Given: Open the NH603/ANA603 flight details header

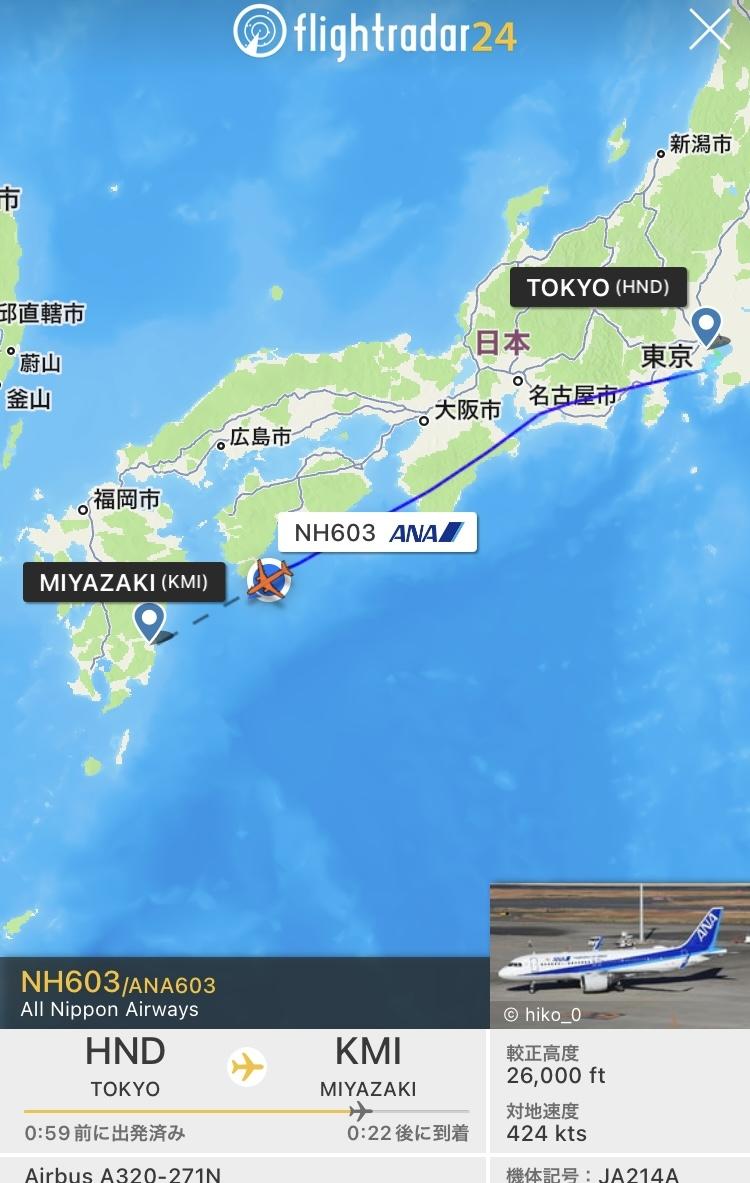Looking at the screenshot, I should click(x=244, y=993).
